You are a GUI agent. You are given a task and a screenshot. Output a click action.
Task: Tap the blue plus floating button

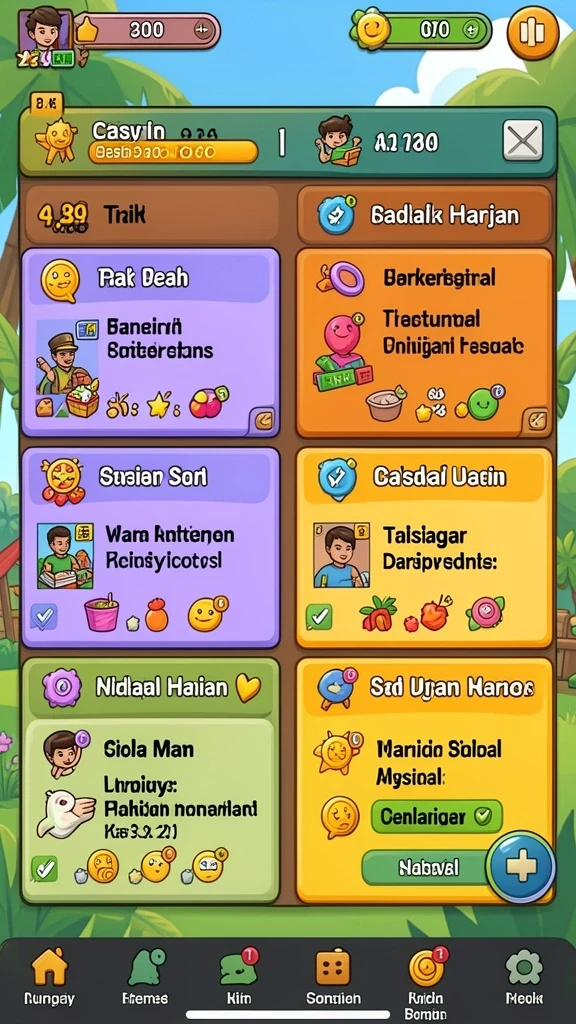(521, 867)
